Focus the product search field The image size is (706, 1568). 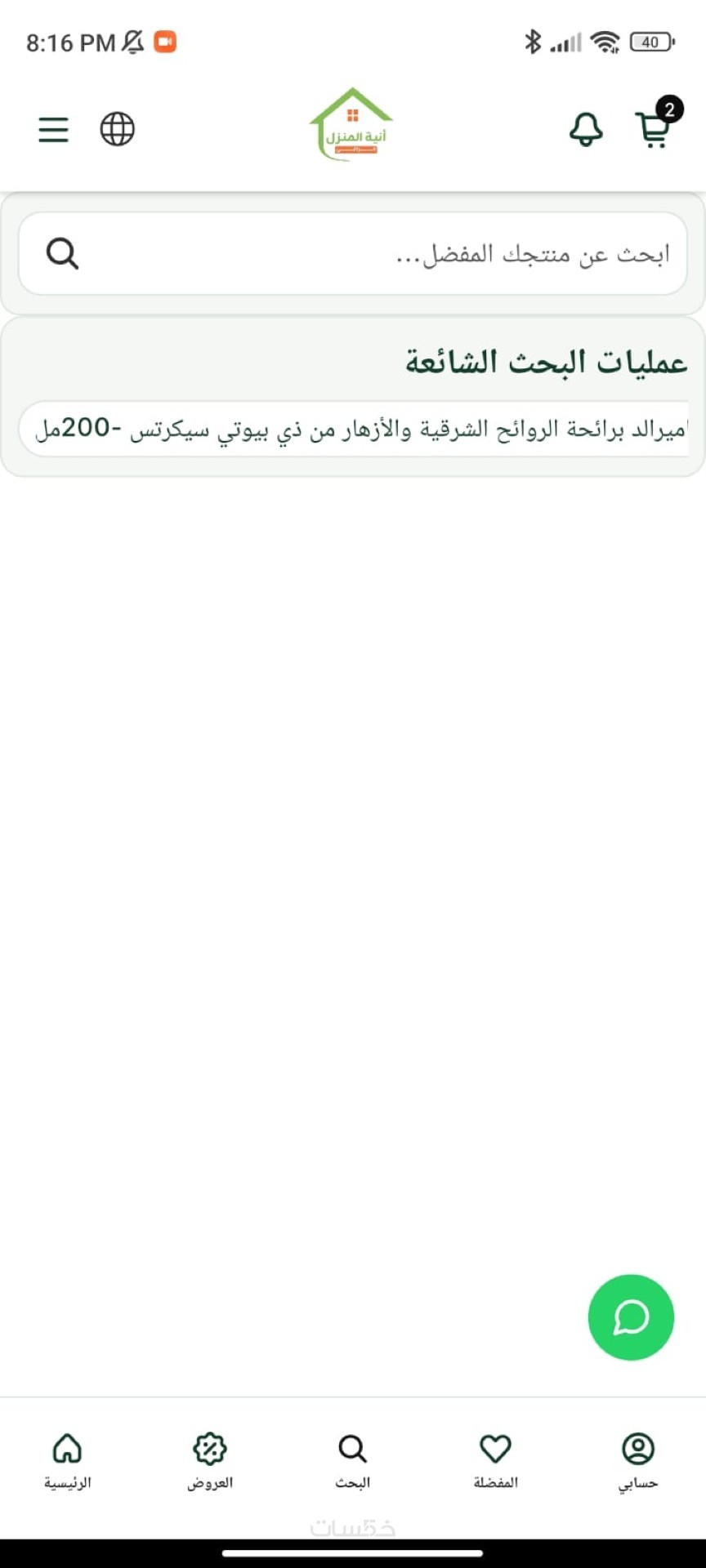pyautogui.click(x=353, y=253)
